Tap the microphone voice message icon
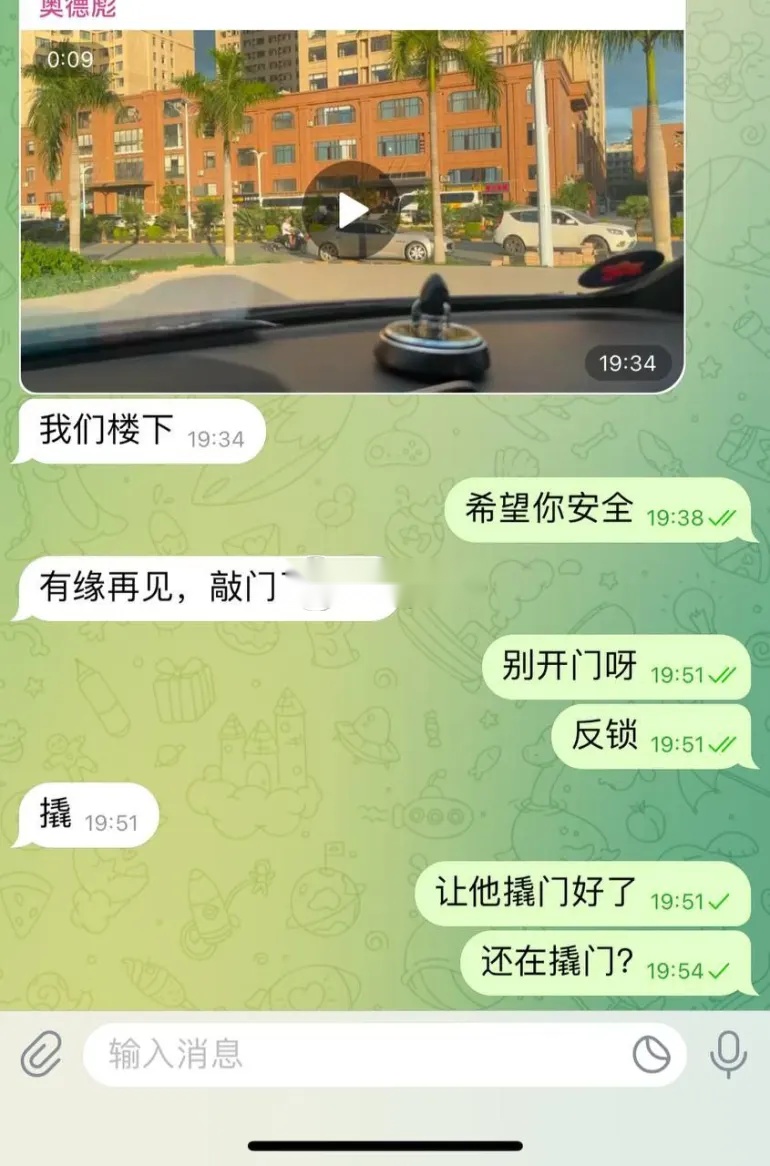770x1166 pixels. (x=728, y=1054)
